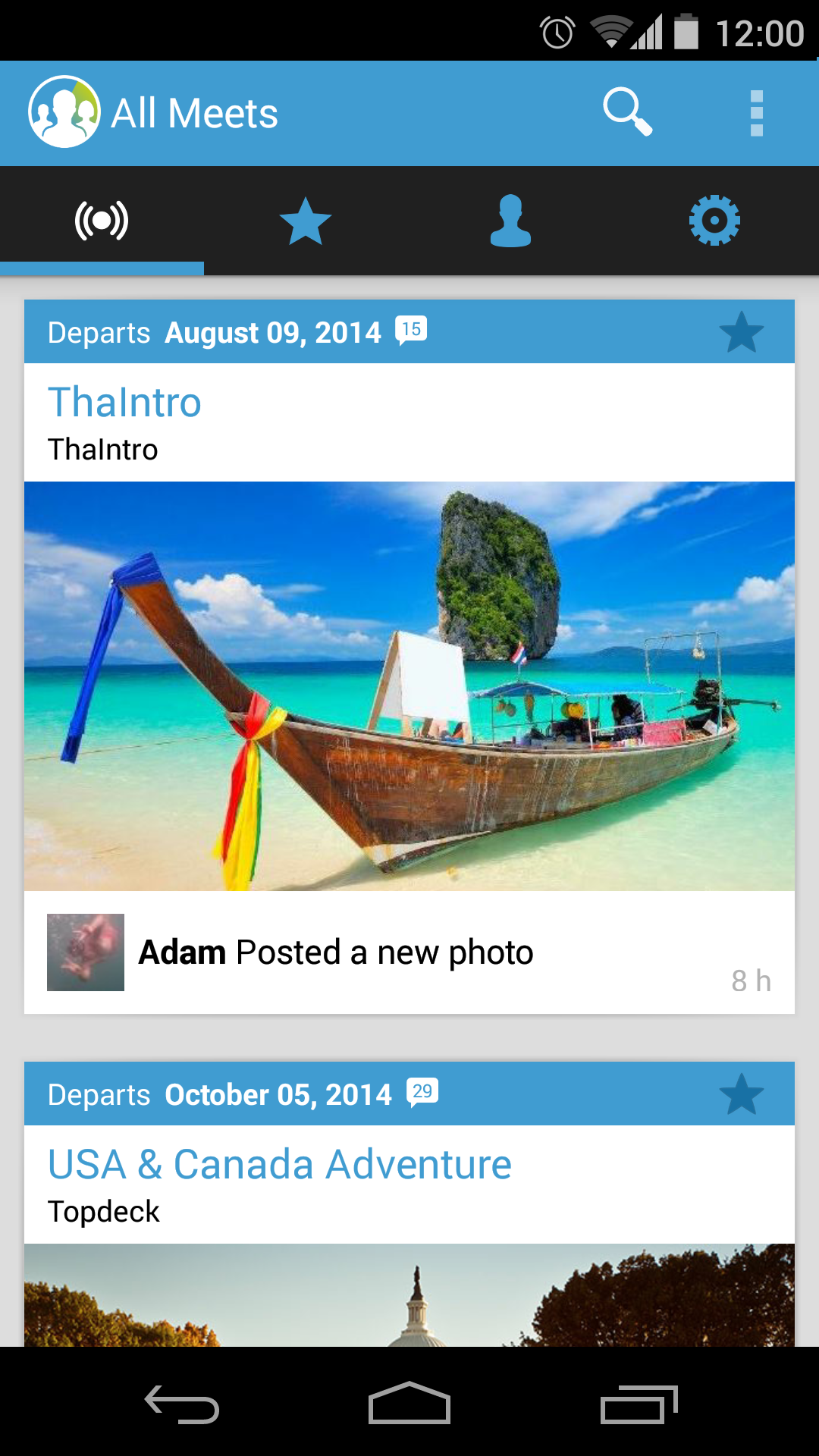This screenshot has width=819, height=1456.
Task: Switch to the live feed tab
Action: (102, 221)
